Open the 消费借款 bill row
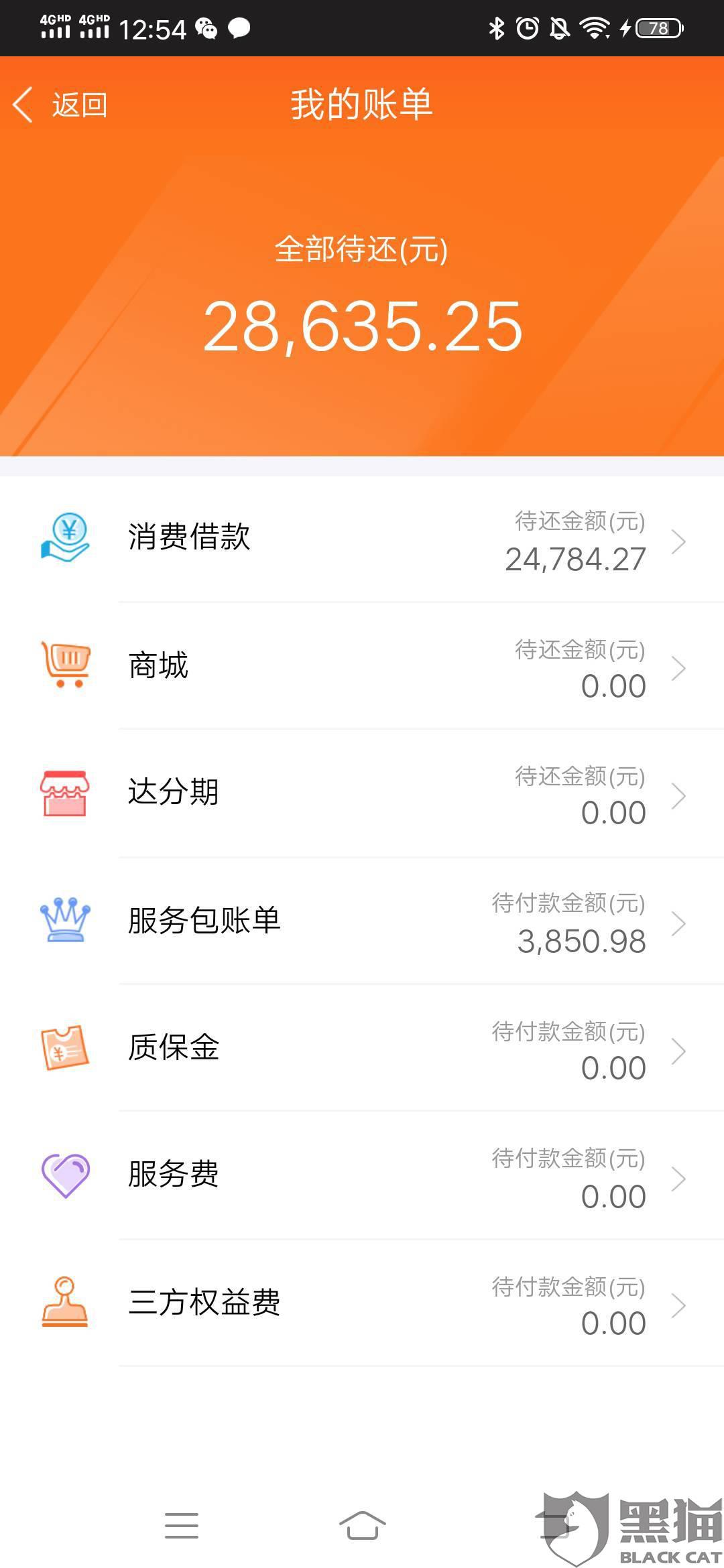 pyautogui.click(x=362, y=539)
